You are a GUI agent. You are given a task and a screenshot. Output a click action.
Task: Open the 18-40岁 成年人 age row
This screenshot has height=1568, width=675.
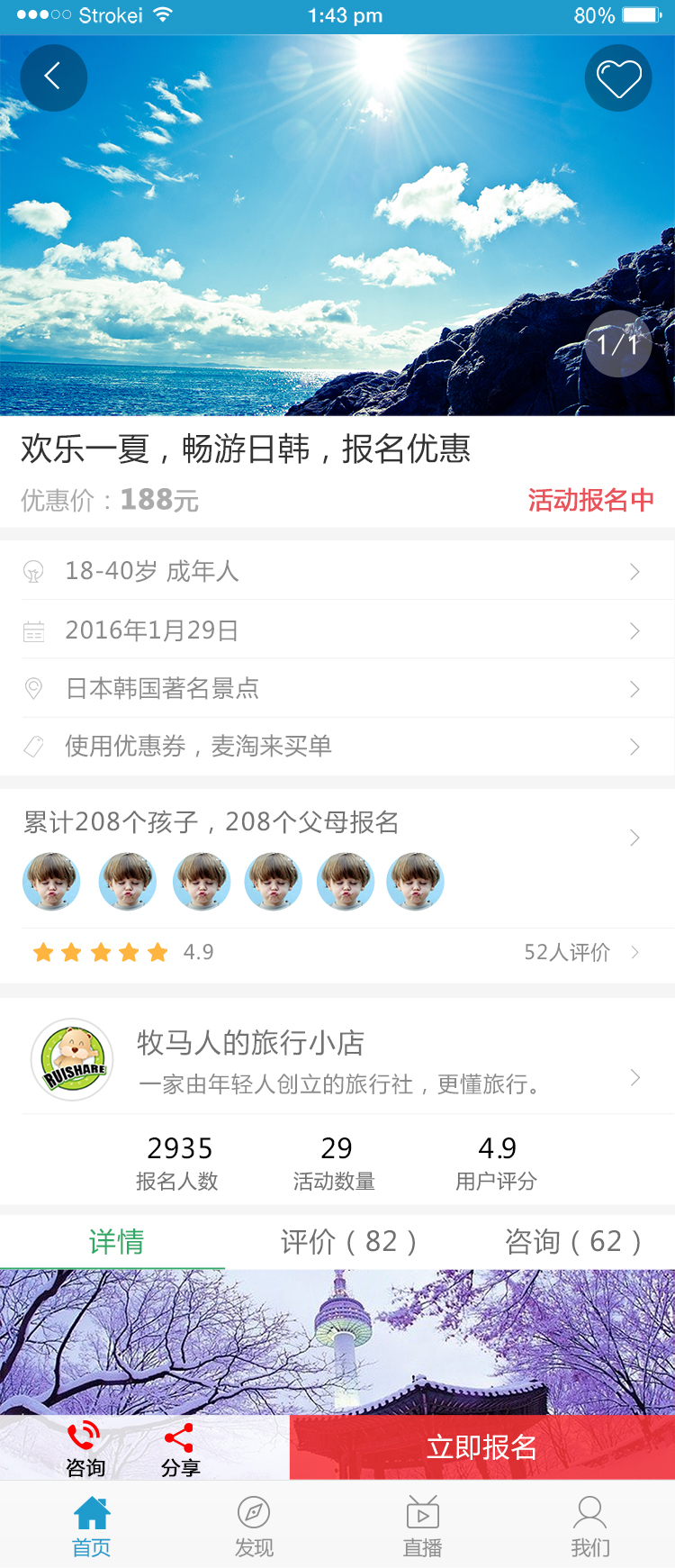[x=337, y=571]
